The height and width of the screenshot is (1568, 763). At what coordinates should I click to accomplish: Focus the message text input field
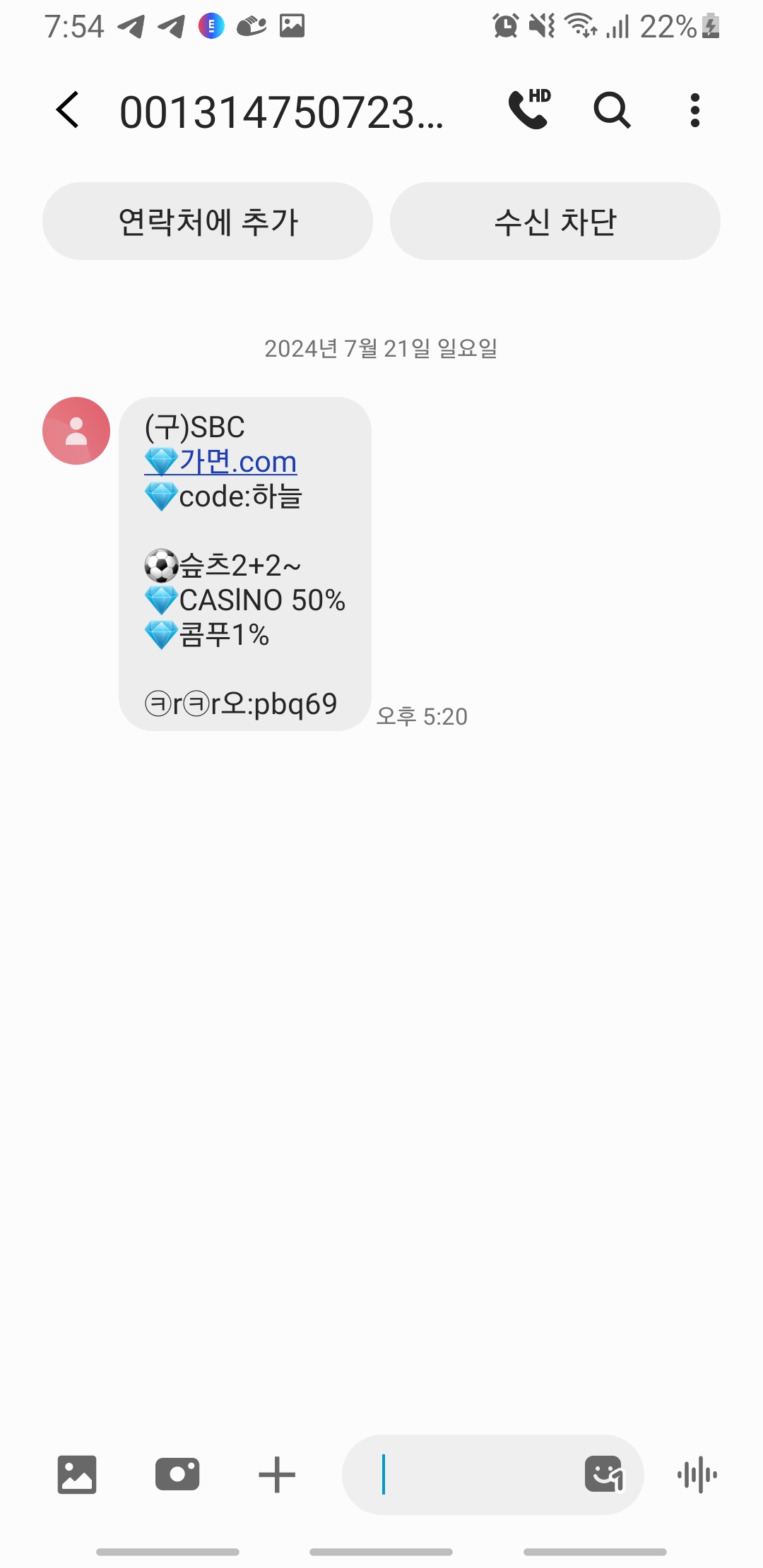(466, 1475)
